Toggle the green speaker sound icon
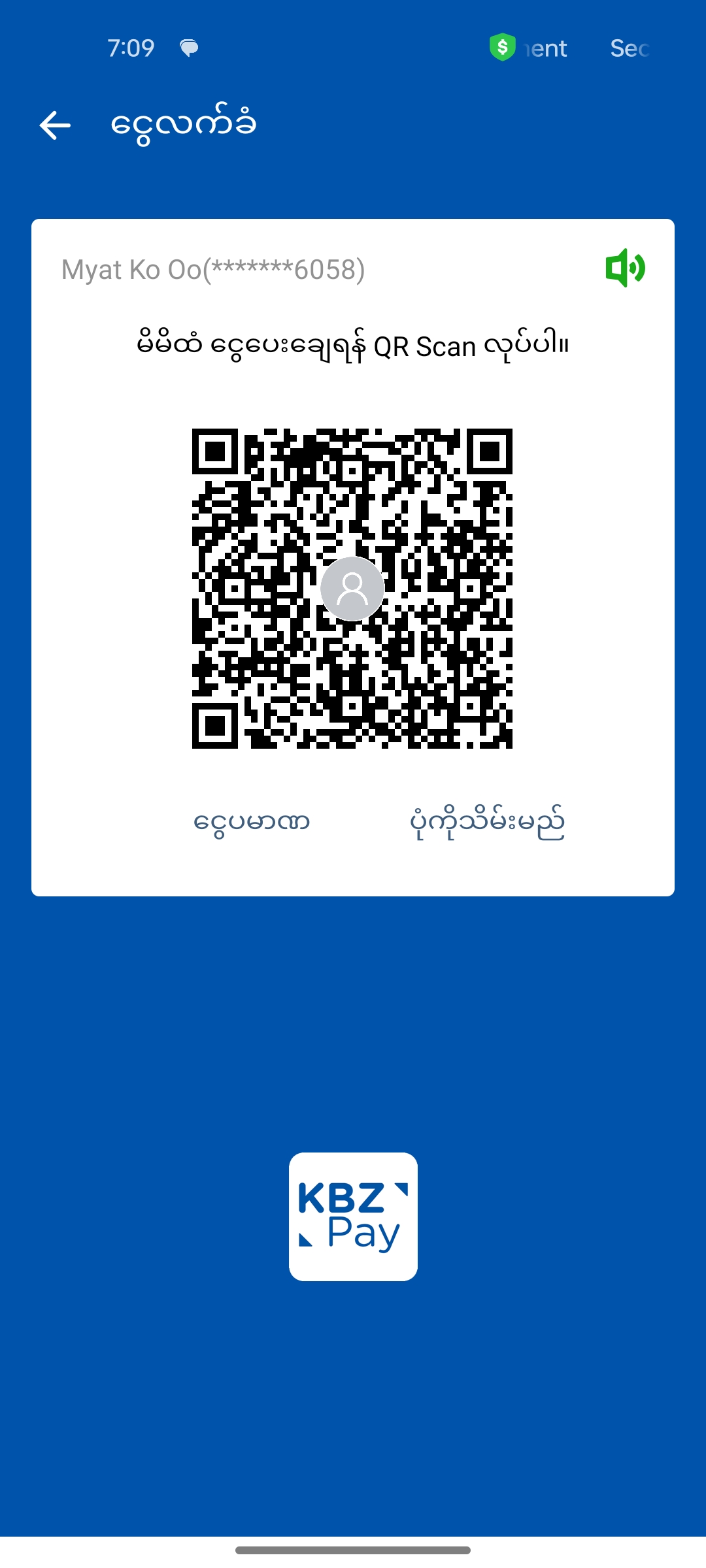This screenshot has height=1568, width=706. pyautogui.click(x=625, y=268)
